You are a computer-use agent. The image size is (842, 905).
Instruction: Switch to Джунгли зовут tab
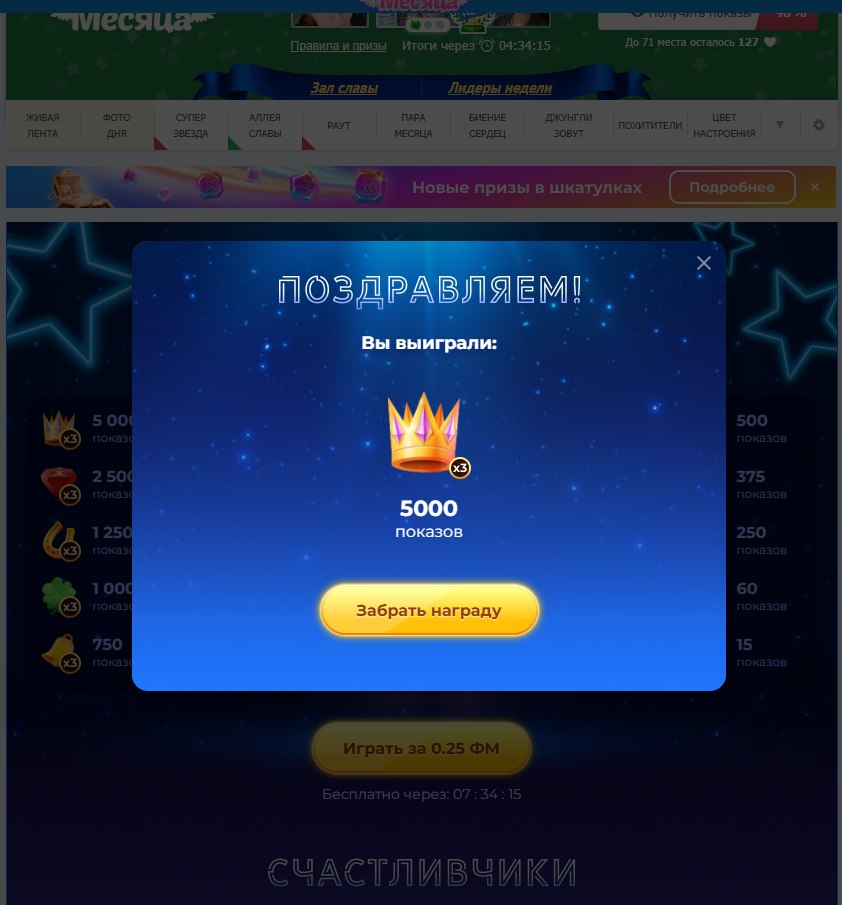569,126
